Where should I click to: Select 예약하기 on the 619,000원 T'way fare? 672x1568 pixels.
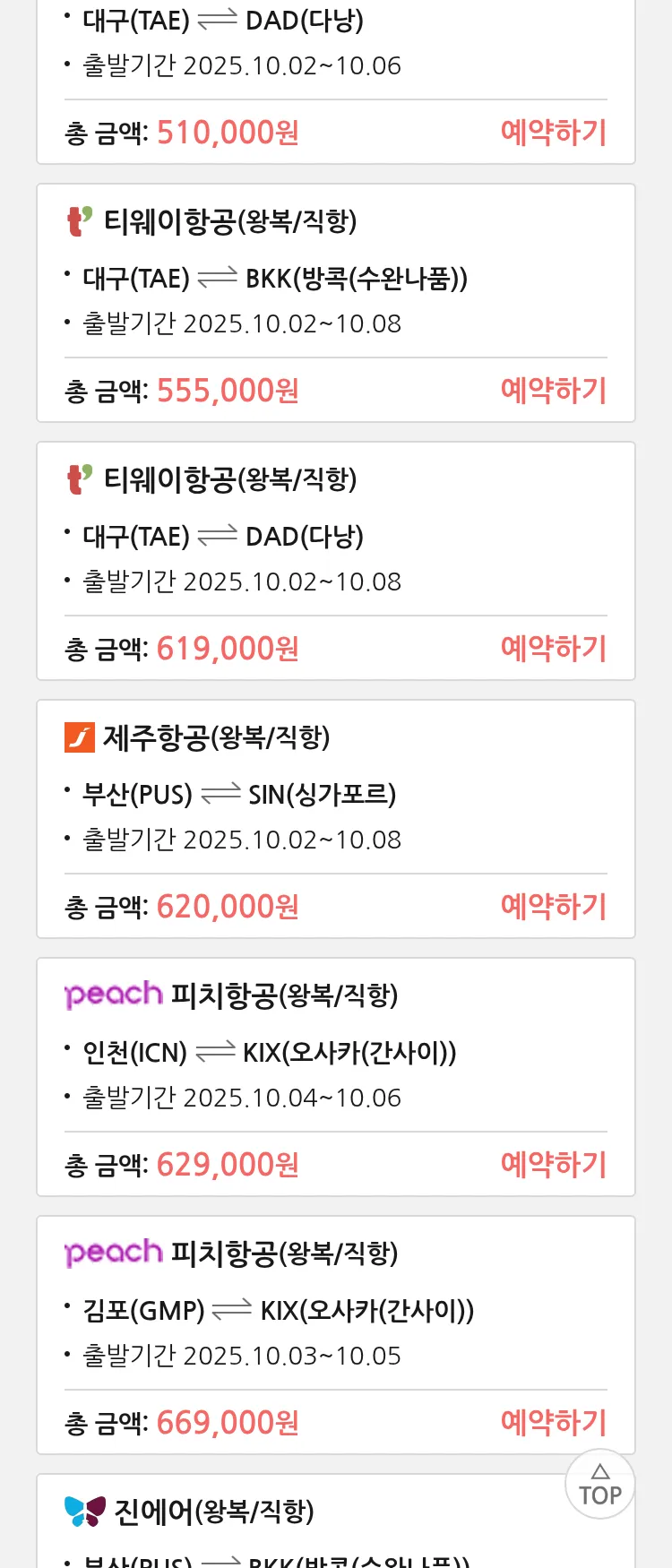[x=553, y=649]
